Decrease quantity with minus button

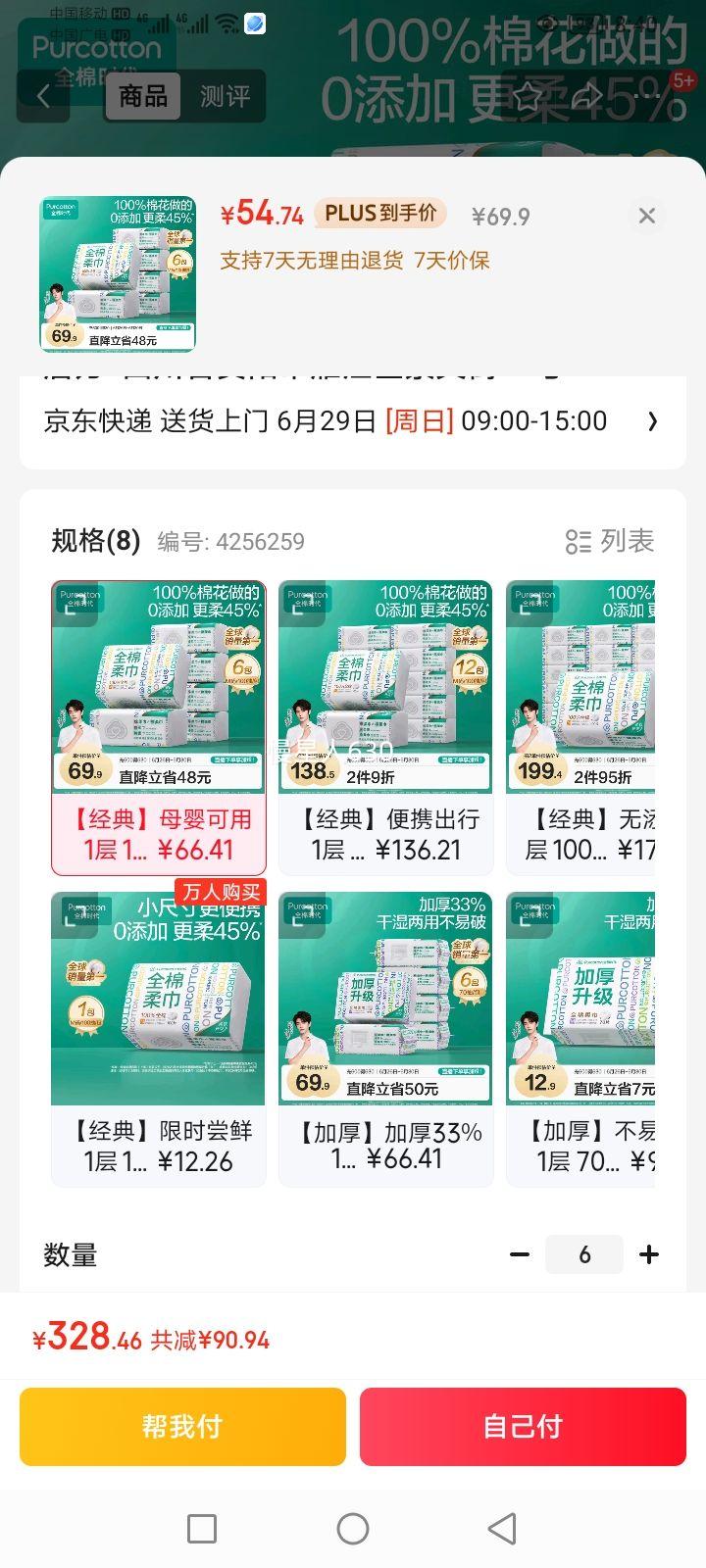520,1254
